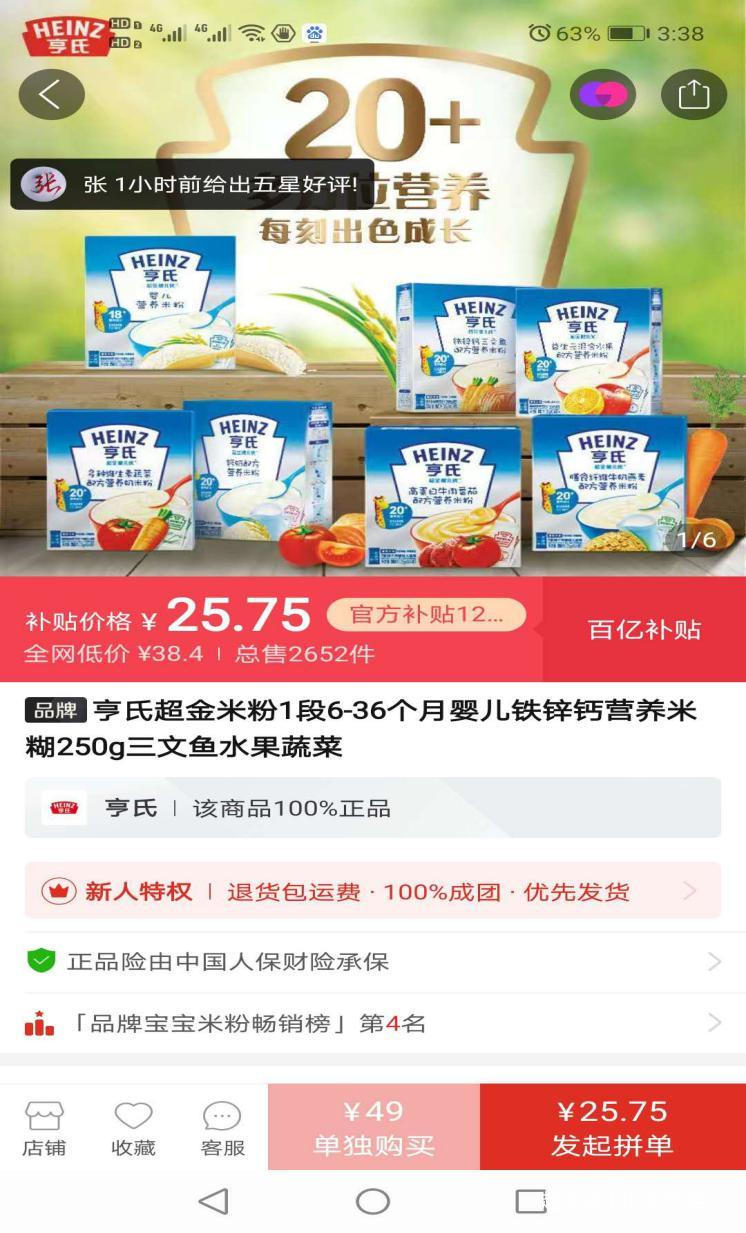Add product to 收藏 favorites
The image size is (746, 1233).
pos(133,1129)
